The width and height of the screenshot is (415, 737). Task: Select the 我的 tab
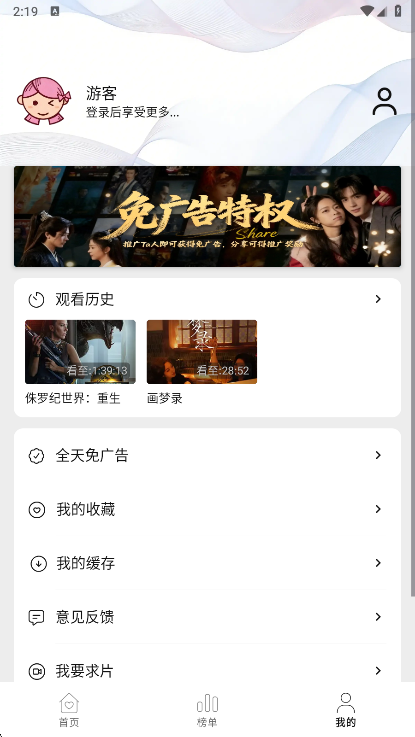click(x=345, y=710)
